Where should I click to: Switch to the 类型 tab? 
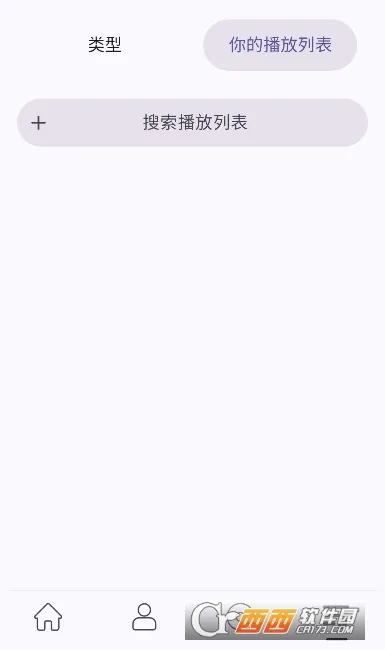coord(104,45)
